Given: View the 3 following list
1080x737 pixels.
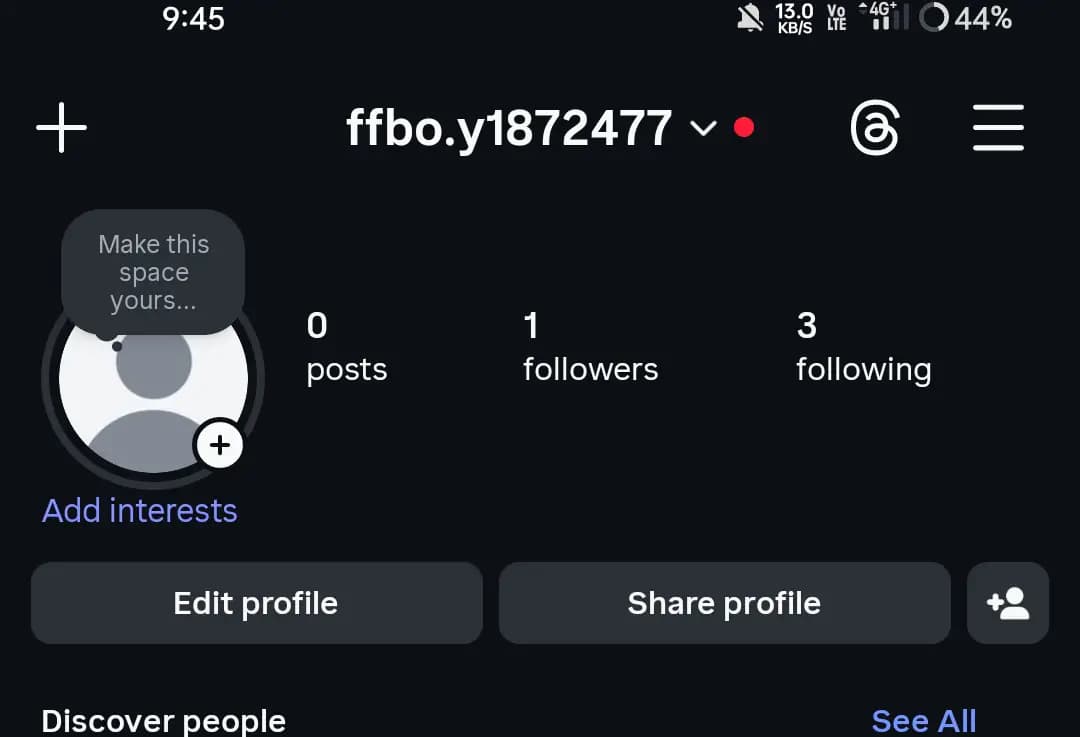Looking at the screenshot, I should click(863, 347).
